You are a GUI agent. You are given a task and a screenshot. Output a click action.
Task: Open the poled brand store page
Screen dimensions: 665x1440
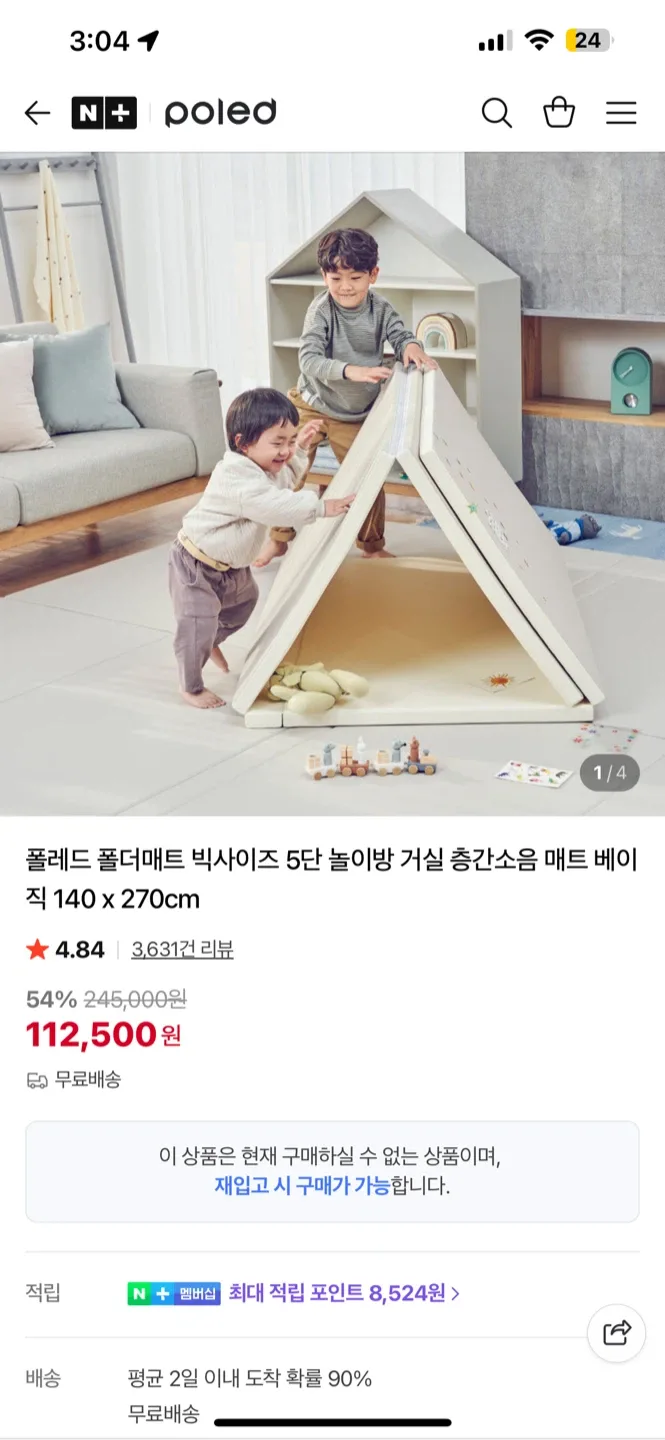[221, 112]
